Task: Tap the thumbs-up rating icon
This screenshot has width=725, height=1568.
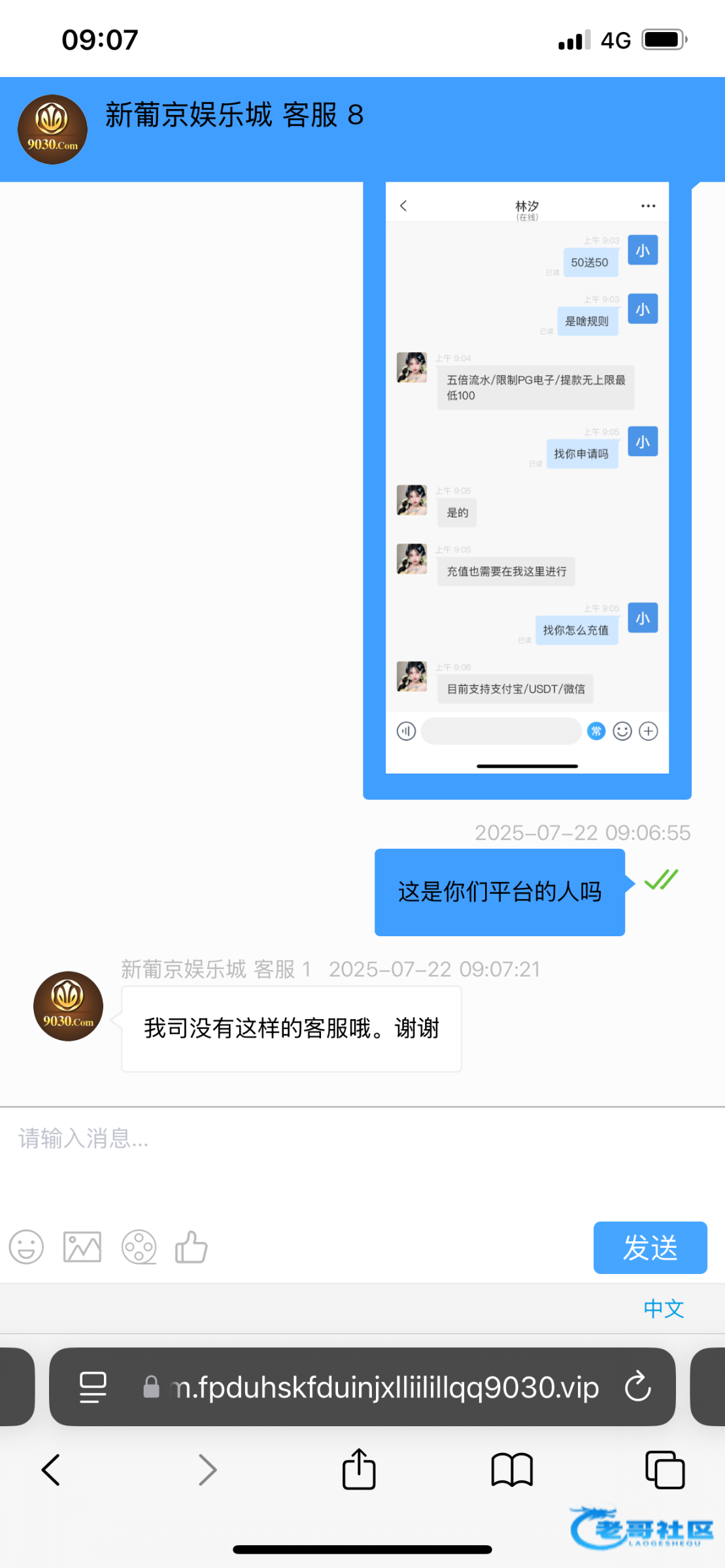Action: 192,1247
